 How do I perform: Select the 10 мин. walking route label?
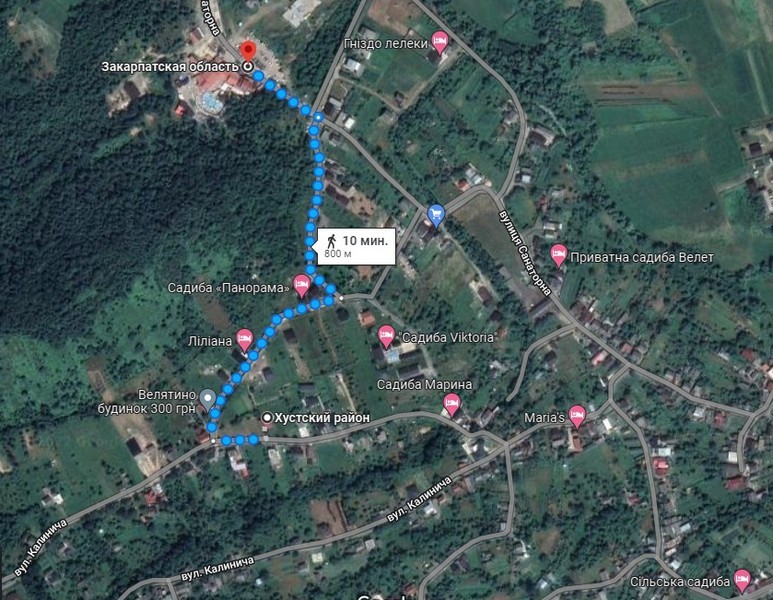(353, 245)
